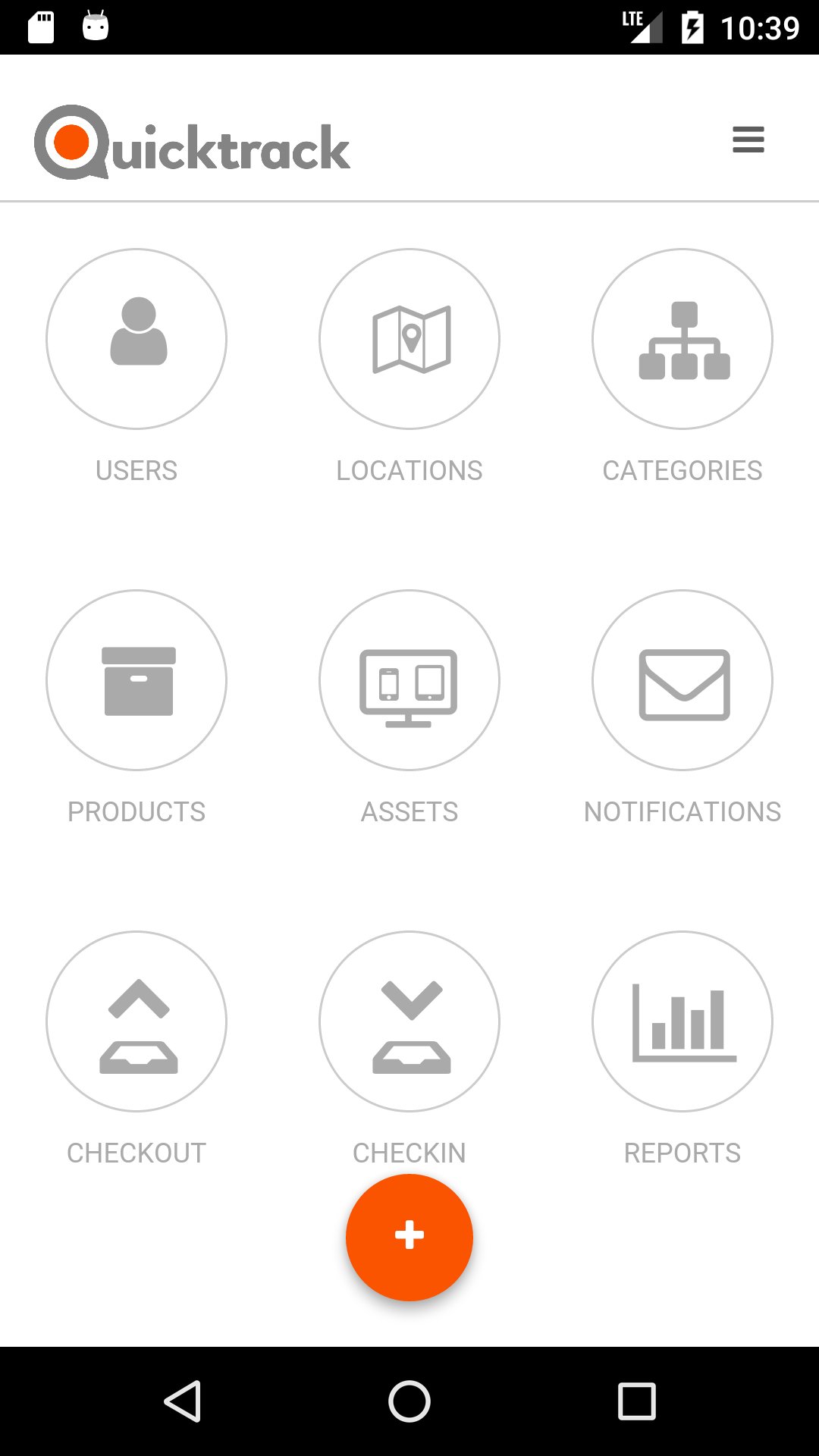Viewport: 819px width, 1456px height.
Task: Open Products via the box icon
Action: [136, 679]
